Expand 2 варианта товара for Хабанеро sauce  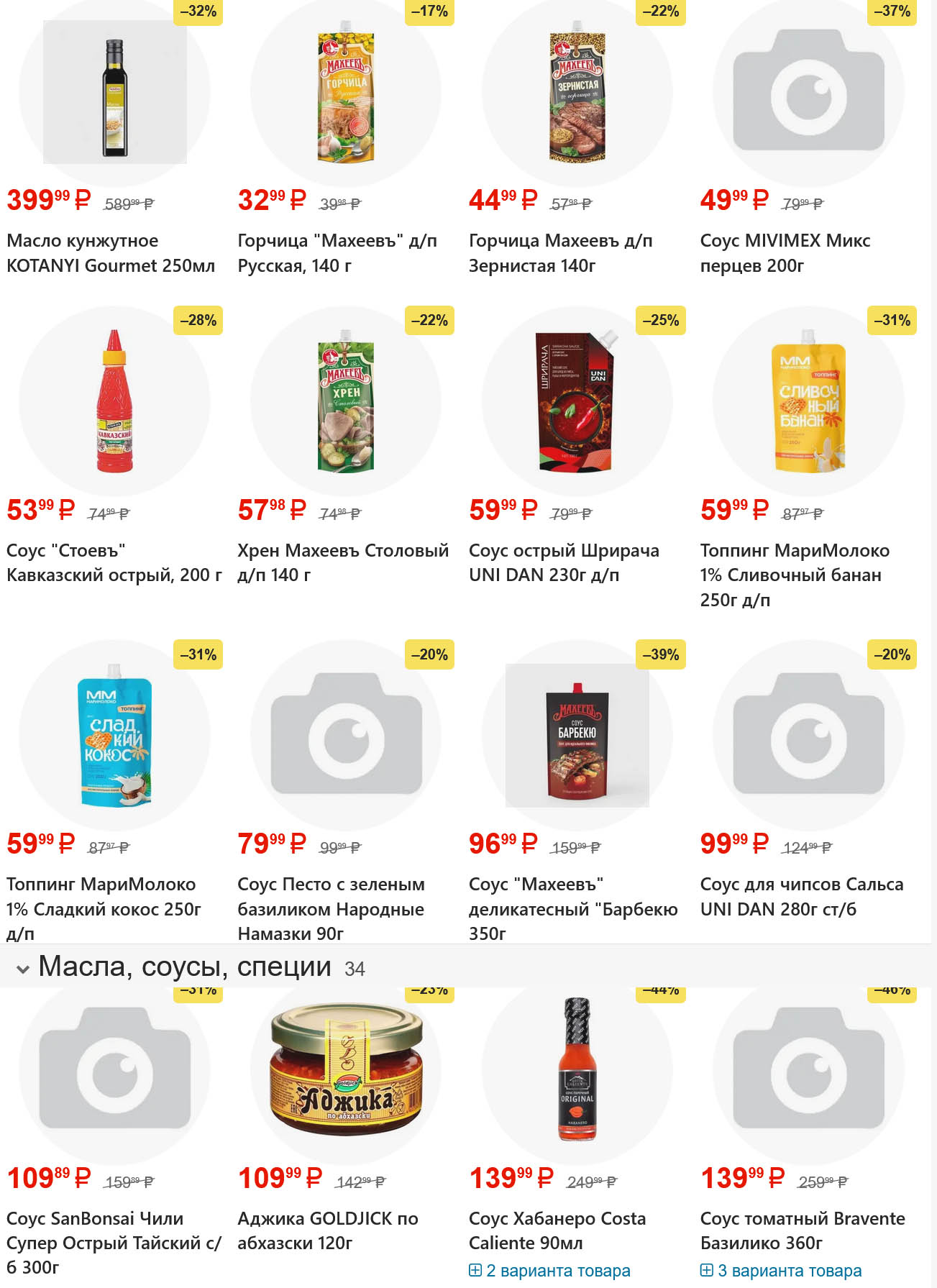click(x=549, y=1271)
